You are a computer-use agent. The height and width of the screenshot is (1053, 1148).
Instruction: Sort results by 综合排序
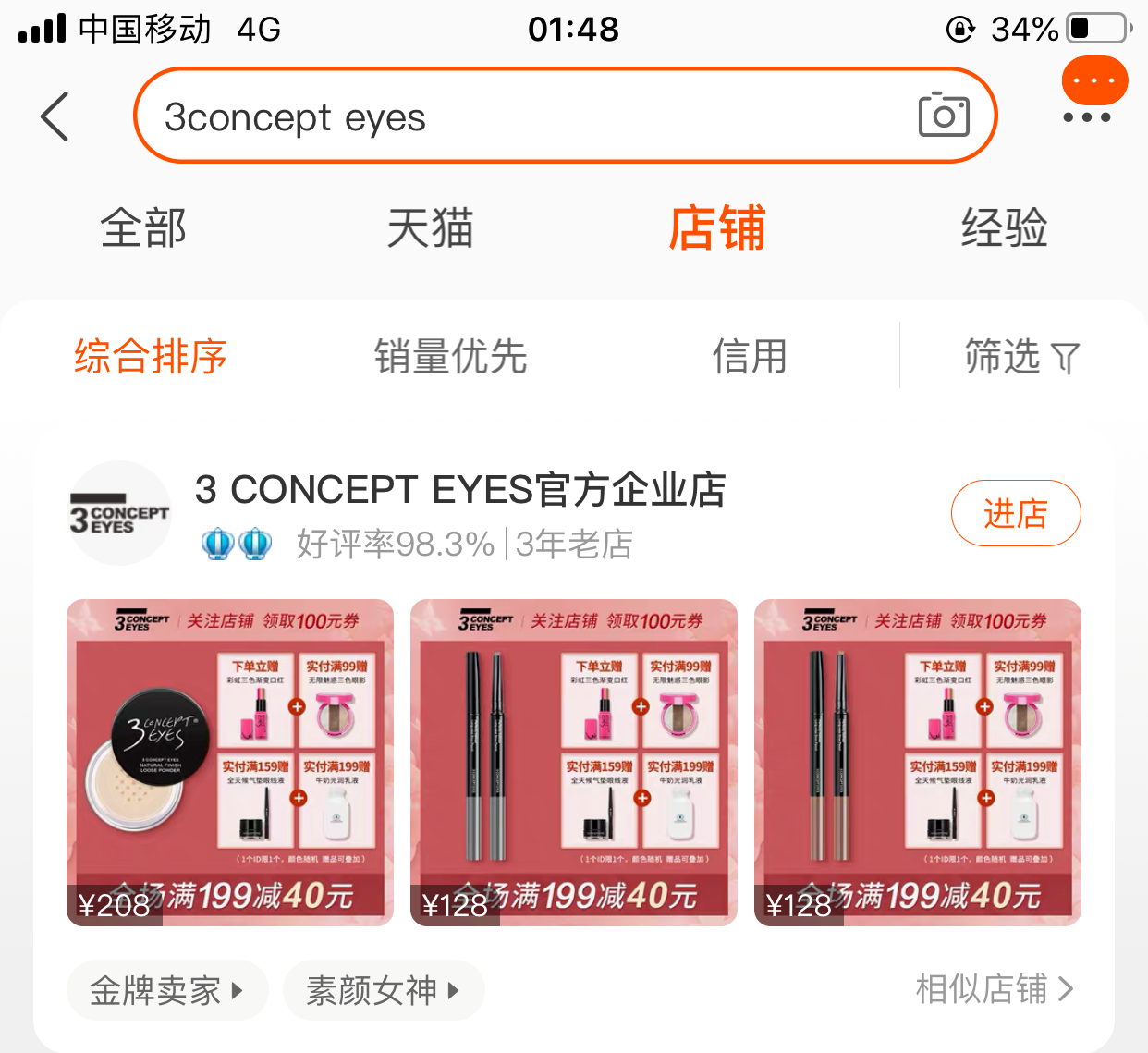pyautogui.click(x=151, y=357)
